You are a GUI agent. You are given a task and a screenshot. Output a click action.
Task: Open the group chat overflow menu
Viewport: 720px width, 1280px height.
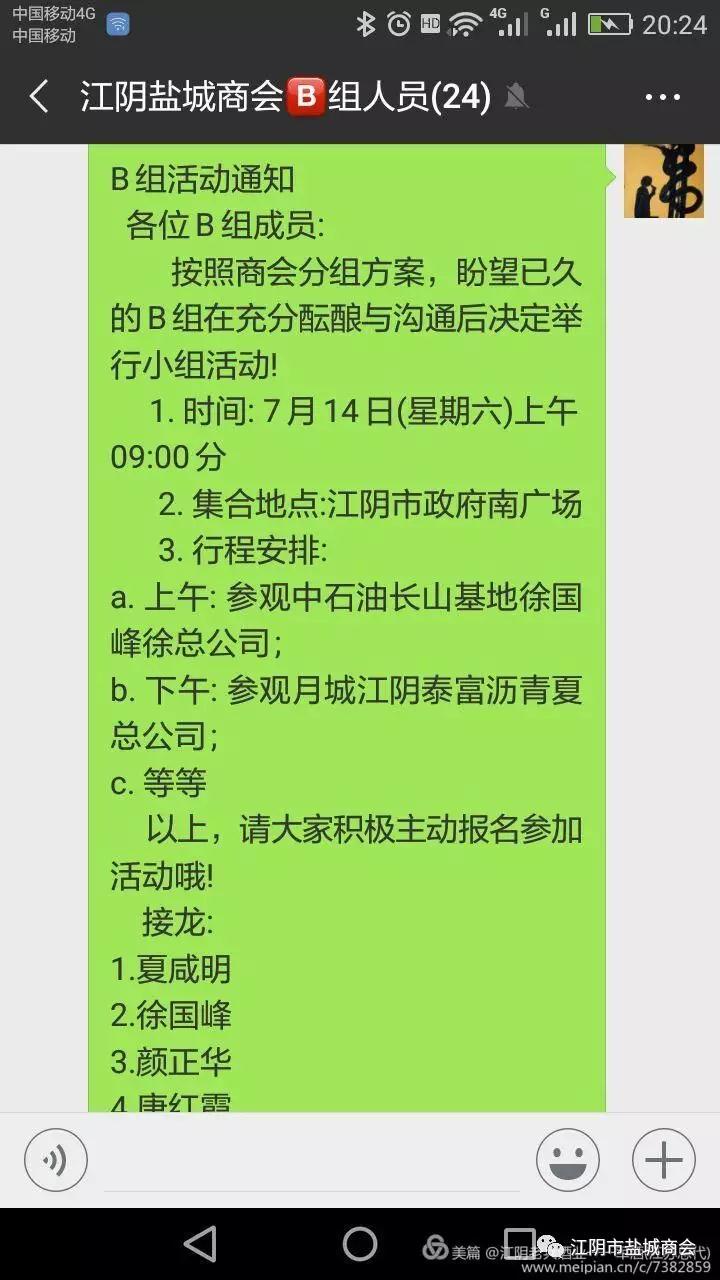pyautogui.click(x=662, y=97)
